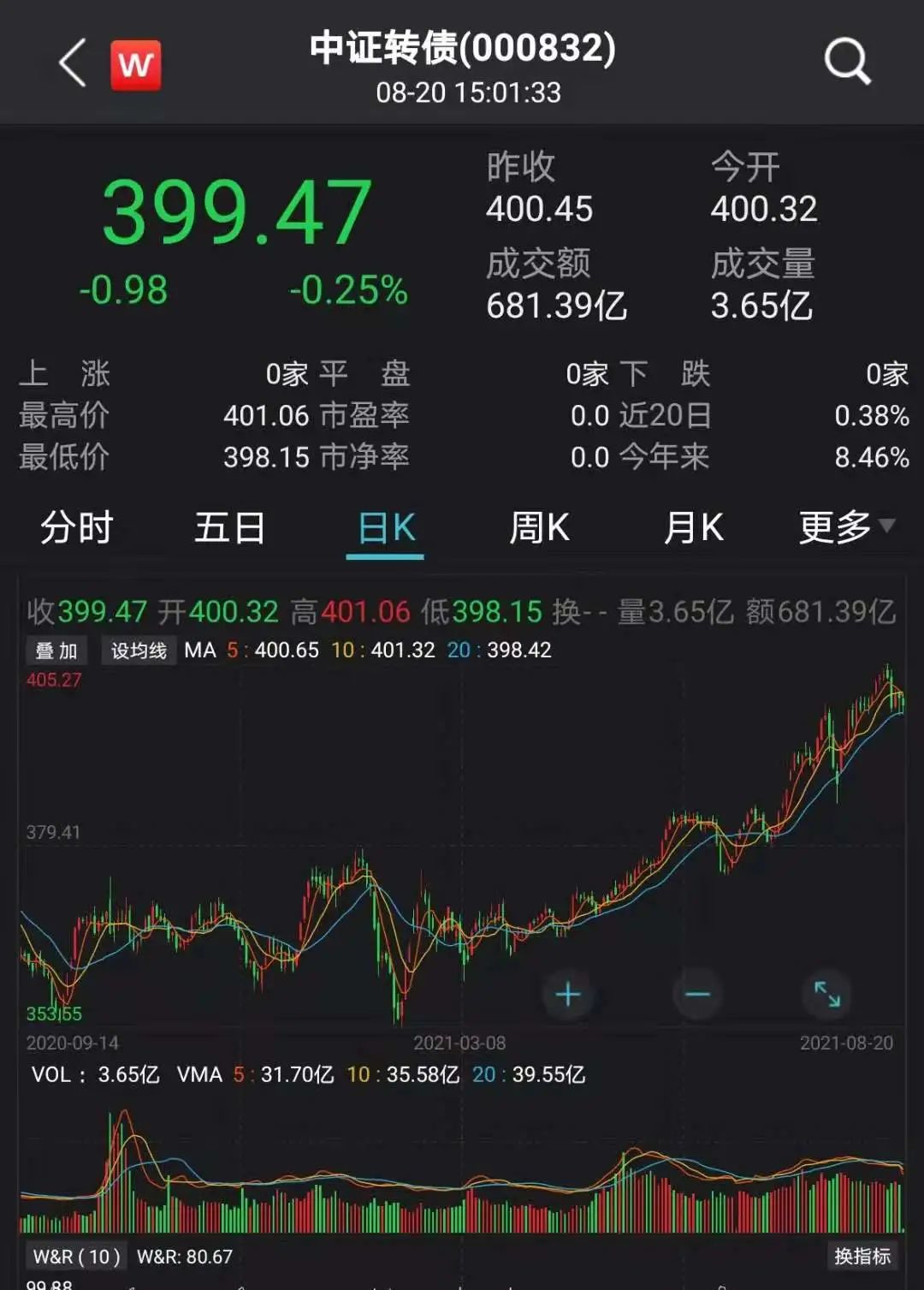Image resolution: width=924 pixels, height=1290 pixels.
Task: Tap 换指标 to change indicator
Action: (x=862, y=1256)
